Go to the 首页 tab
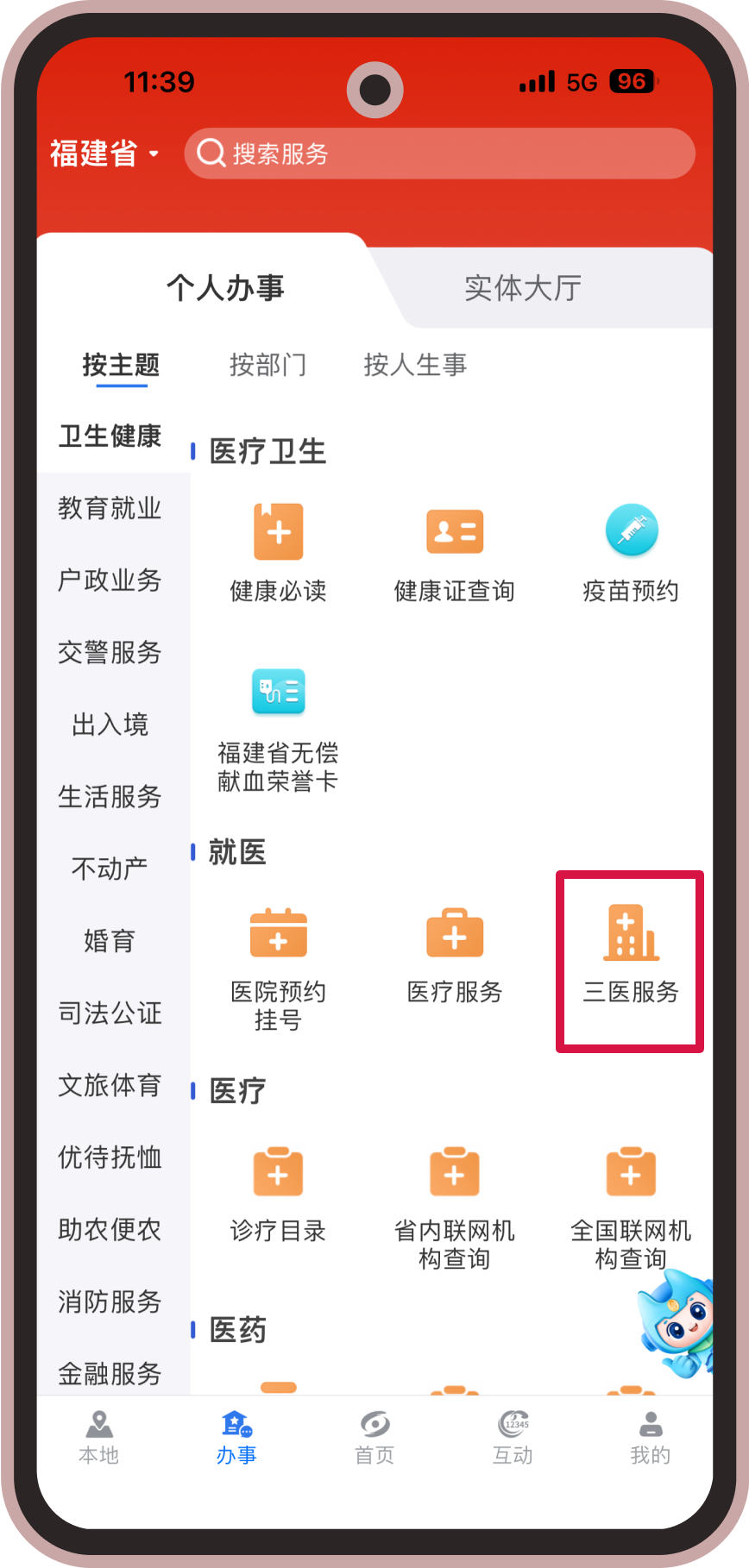The height and width of the screenshot is (1568, 749). 374,1437
